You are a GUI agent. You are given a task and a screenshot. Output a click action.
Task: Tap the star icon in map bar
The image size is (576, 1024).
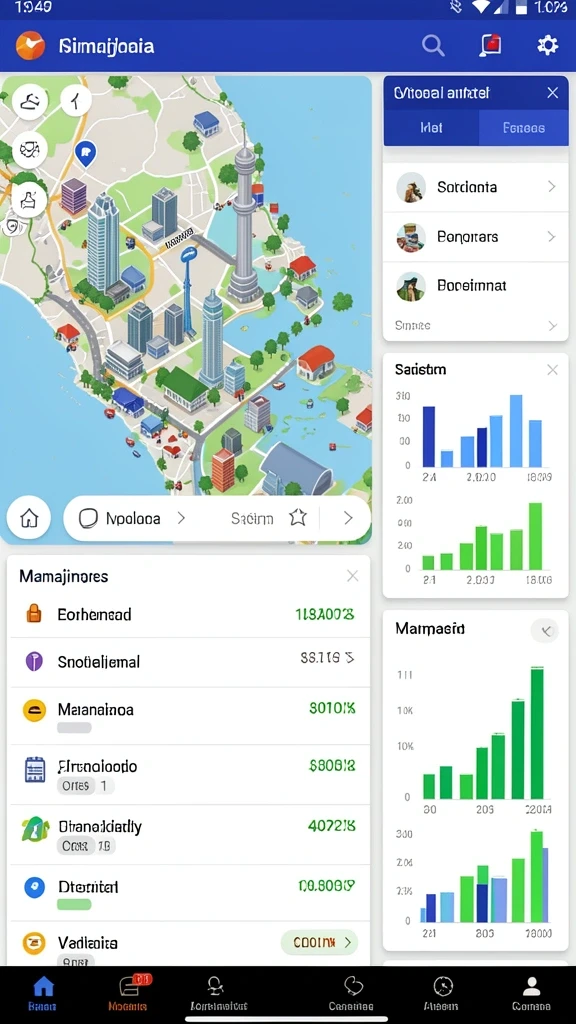[298, 518]
